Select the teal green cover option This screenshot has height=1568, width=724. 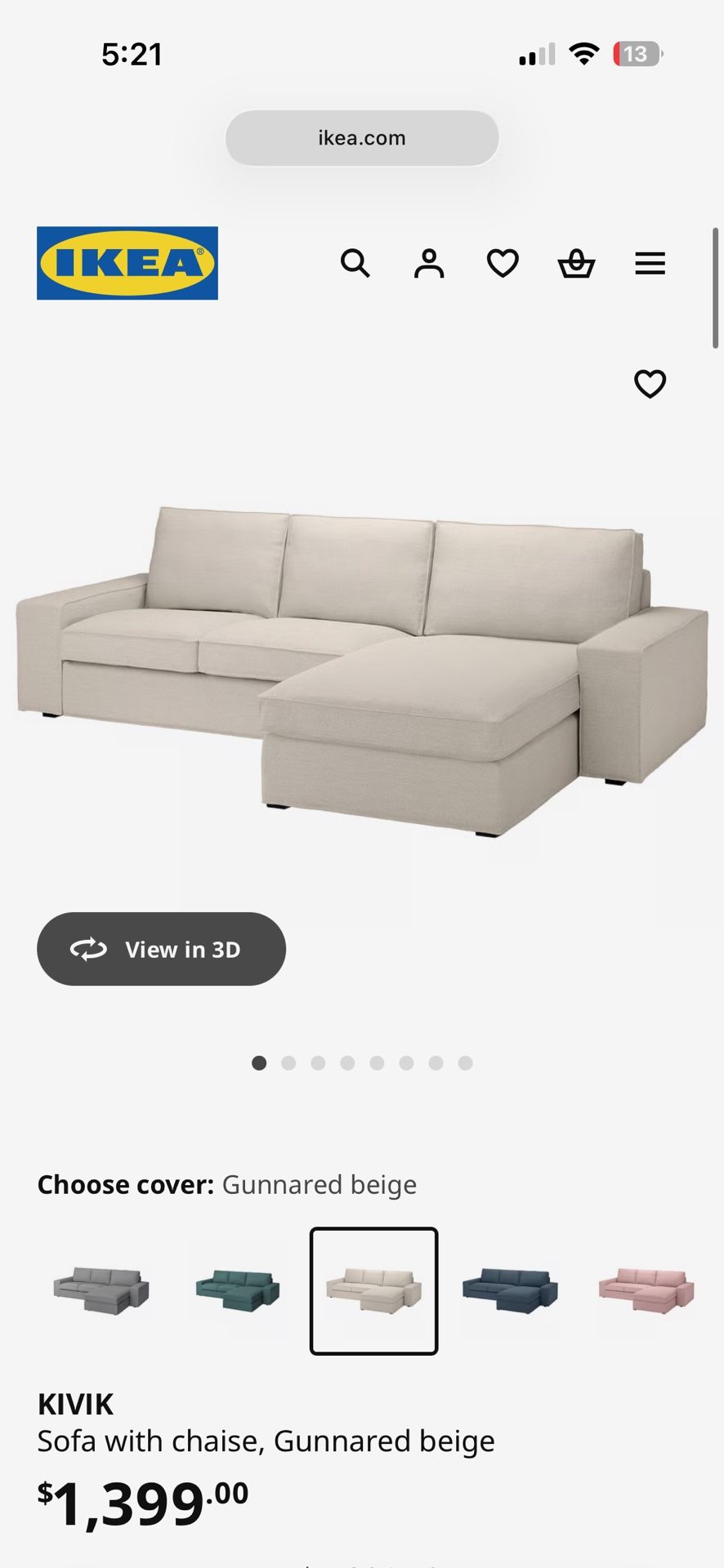(x=238, y=1290)
